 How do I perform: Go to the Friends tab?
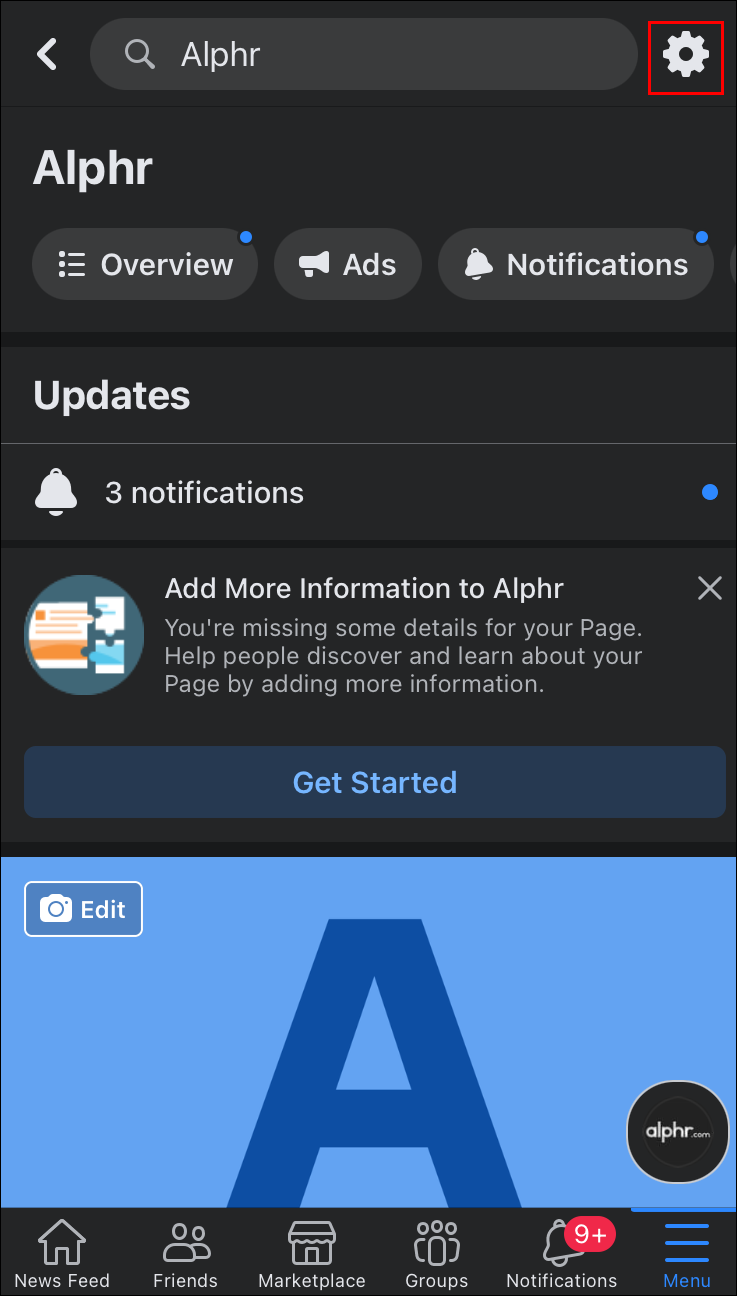[185, 1254]
